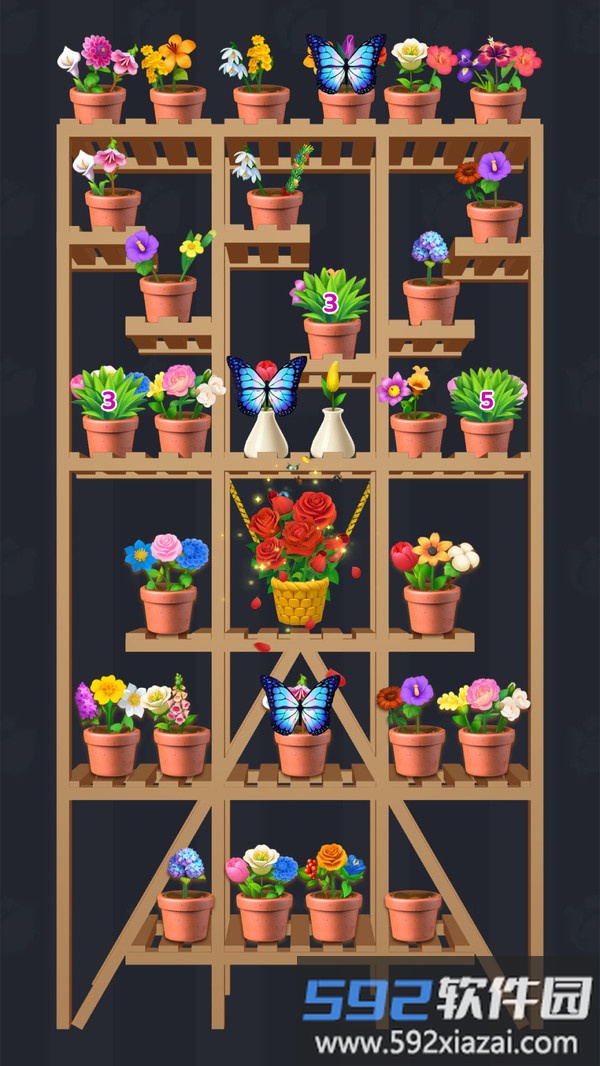600x1066 pixels.
Task: Tap the butterfly on the white vase
Action: point(266,385)
